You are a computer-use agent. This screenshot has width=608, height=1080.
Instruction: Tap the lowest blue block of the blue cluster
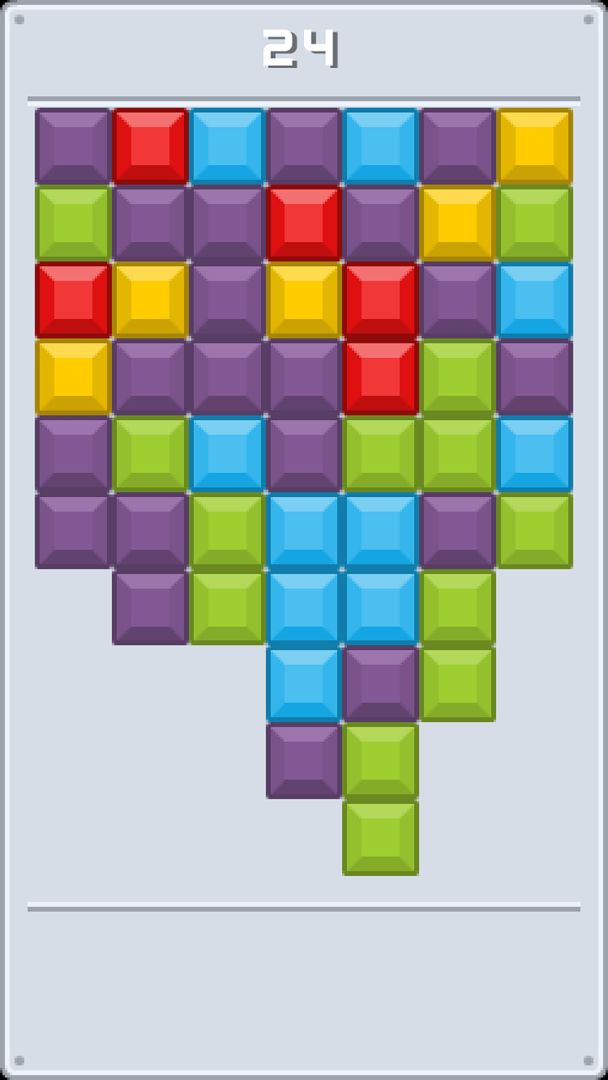(x=304, y=684)
